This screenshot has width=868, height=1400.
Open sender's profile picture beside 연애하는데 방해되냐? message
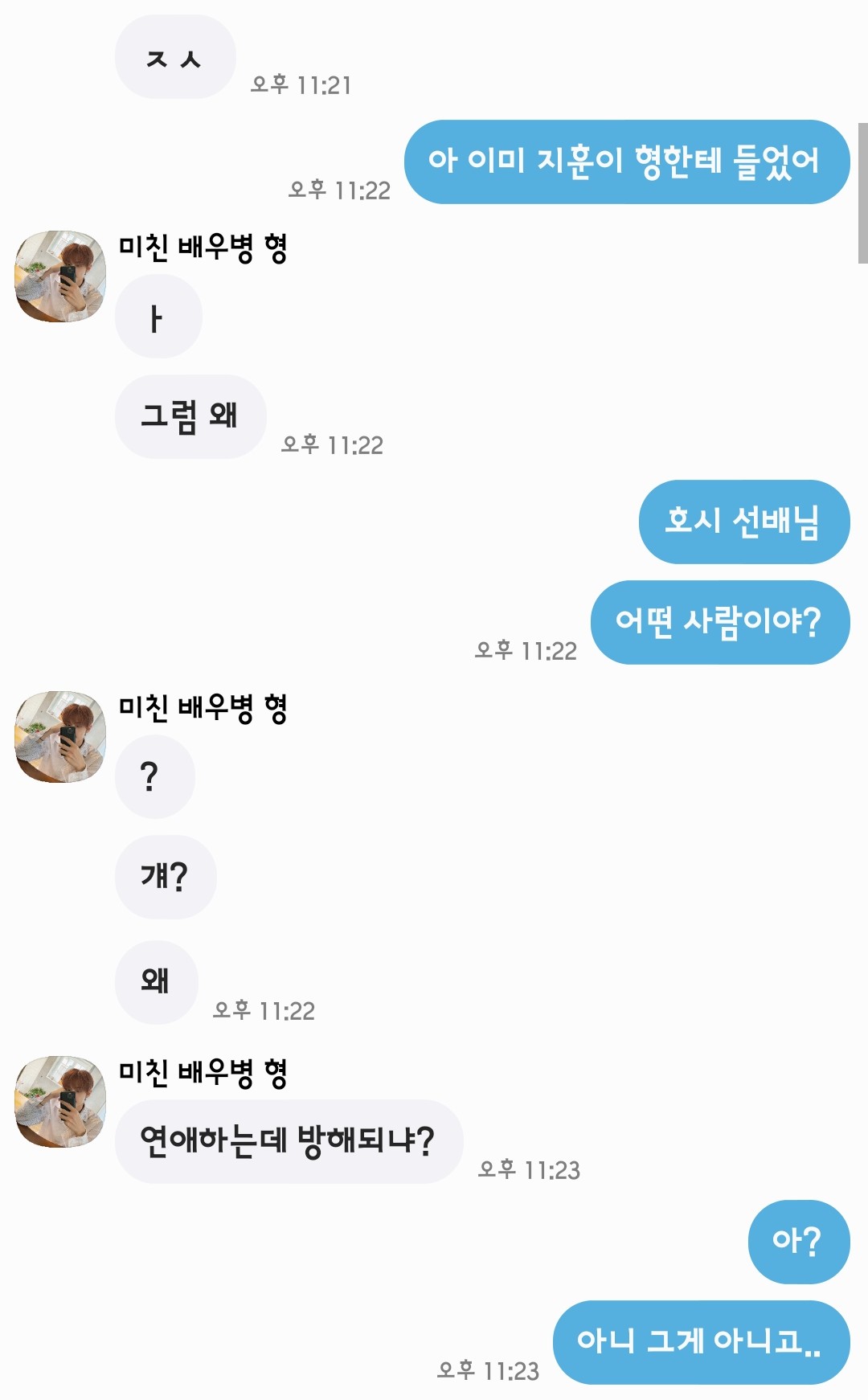[60, 1101]
